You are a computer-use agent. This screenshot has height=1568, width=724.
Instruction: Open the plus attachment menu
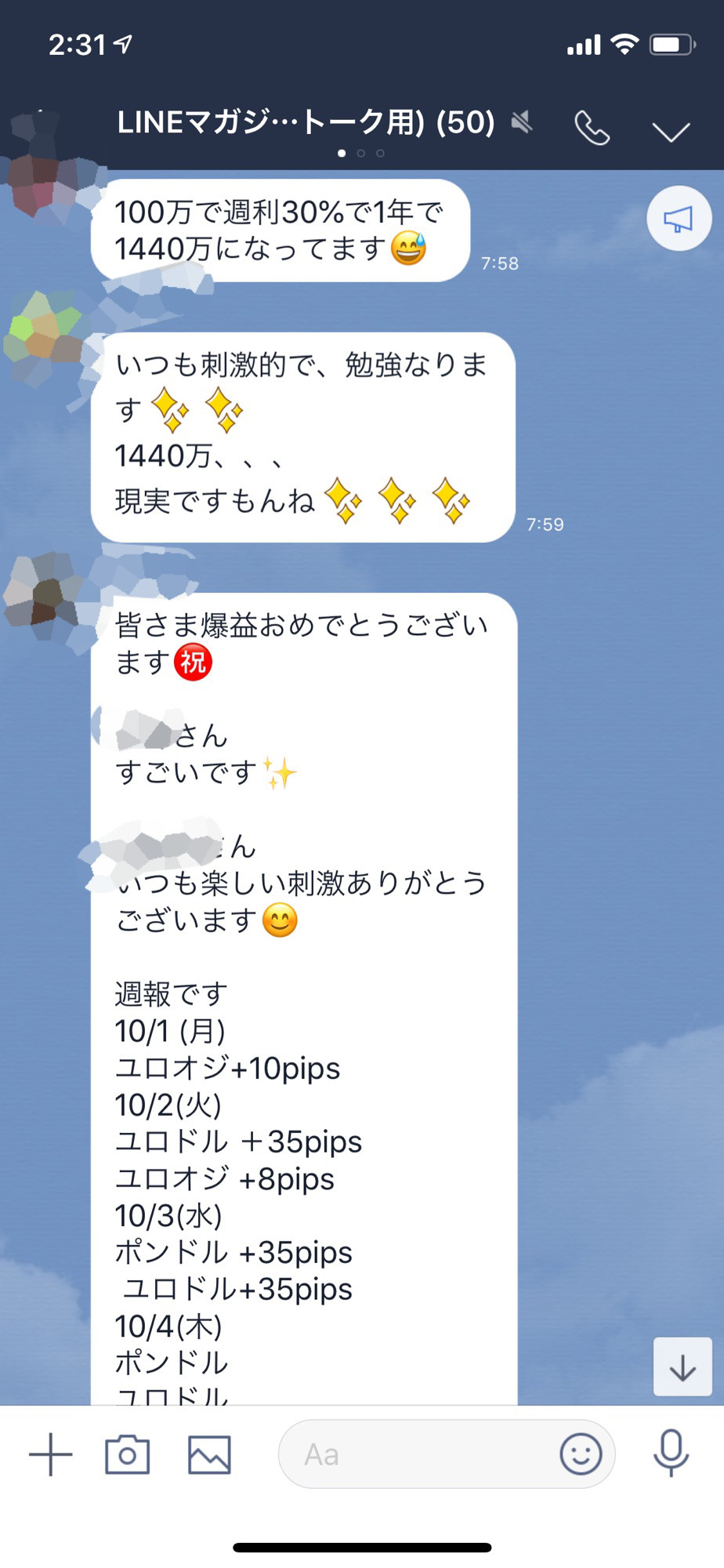(51, 1454)
